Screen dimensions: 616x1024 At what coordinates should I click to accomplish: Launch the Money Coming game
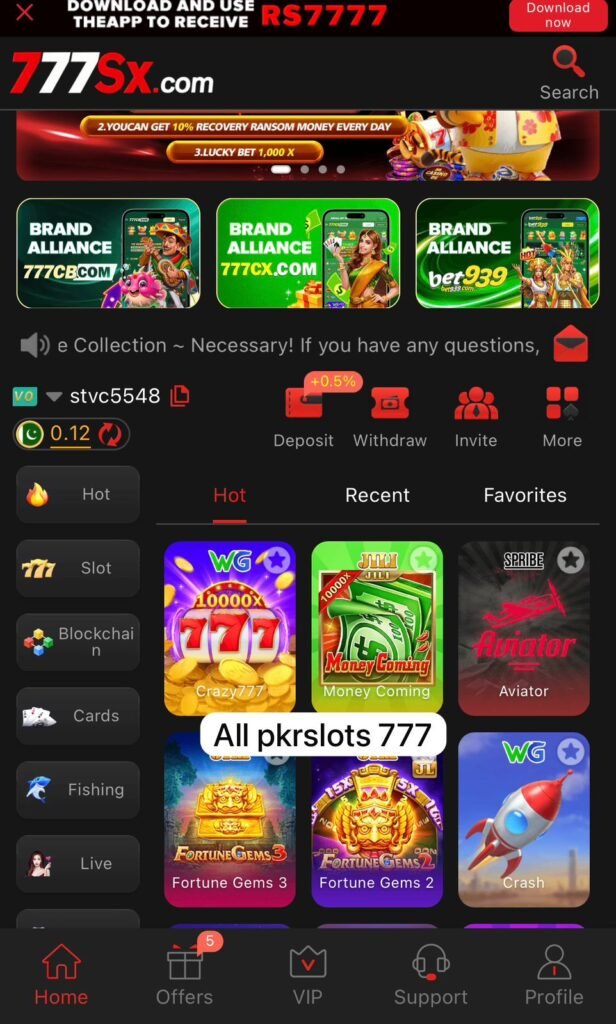[377, 627]
